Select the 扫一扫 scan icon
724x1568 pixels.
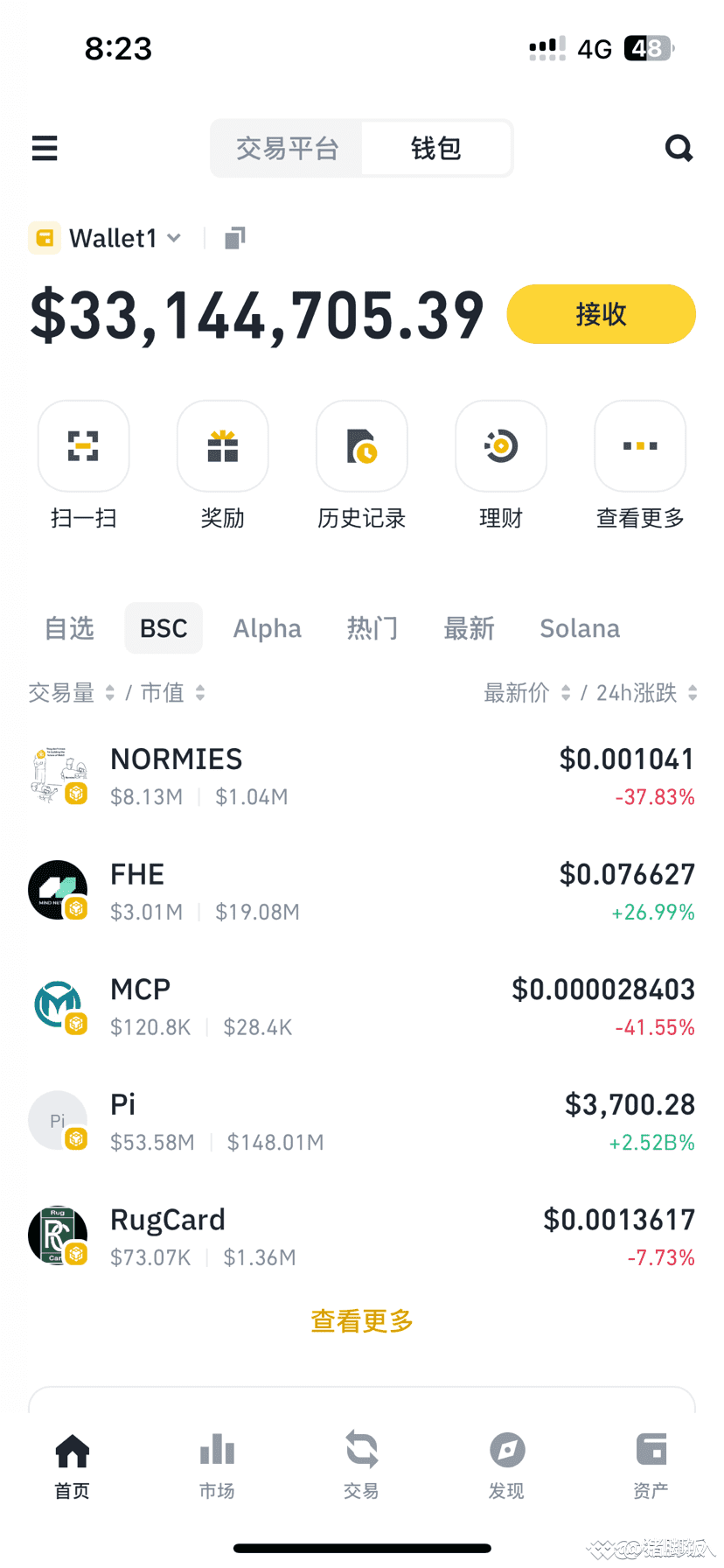click(x=83, y=446)
